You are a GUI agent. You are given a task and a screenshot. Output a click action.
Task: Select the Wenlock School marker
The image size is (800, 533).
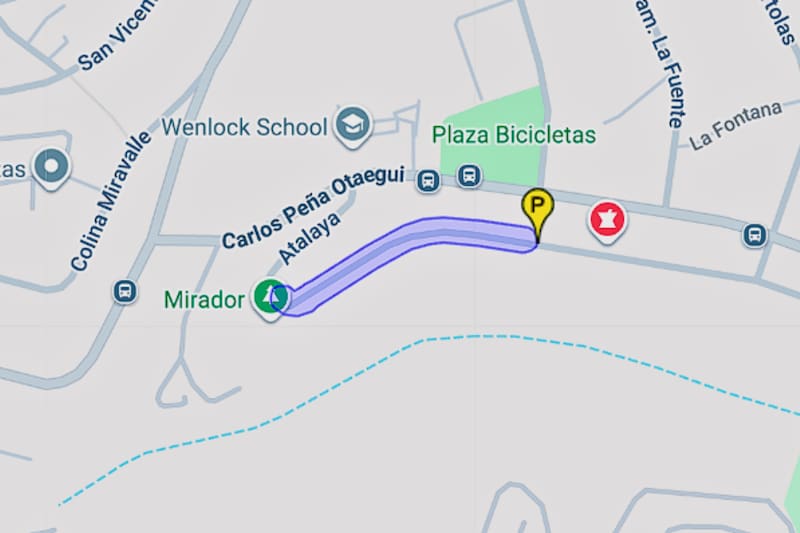pyautogui.click(x=353, y=125)
